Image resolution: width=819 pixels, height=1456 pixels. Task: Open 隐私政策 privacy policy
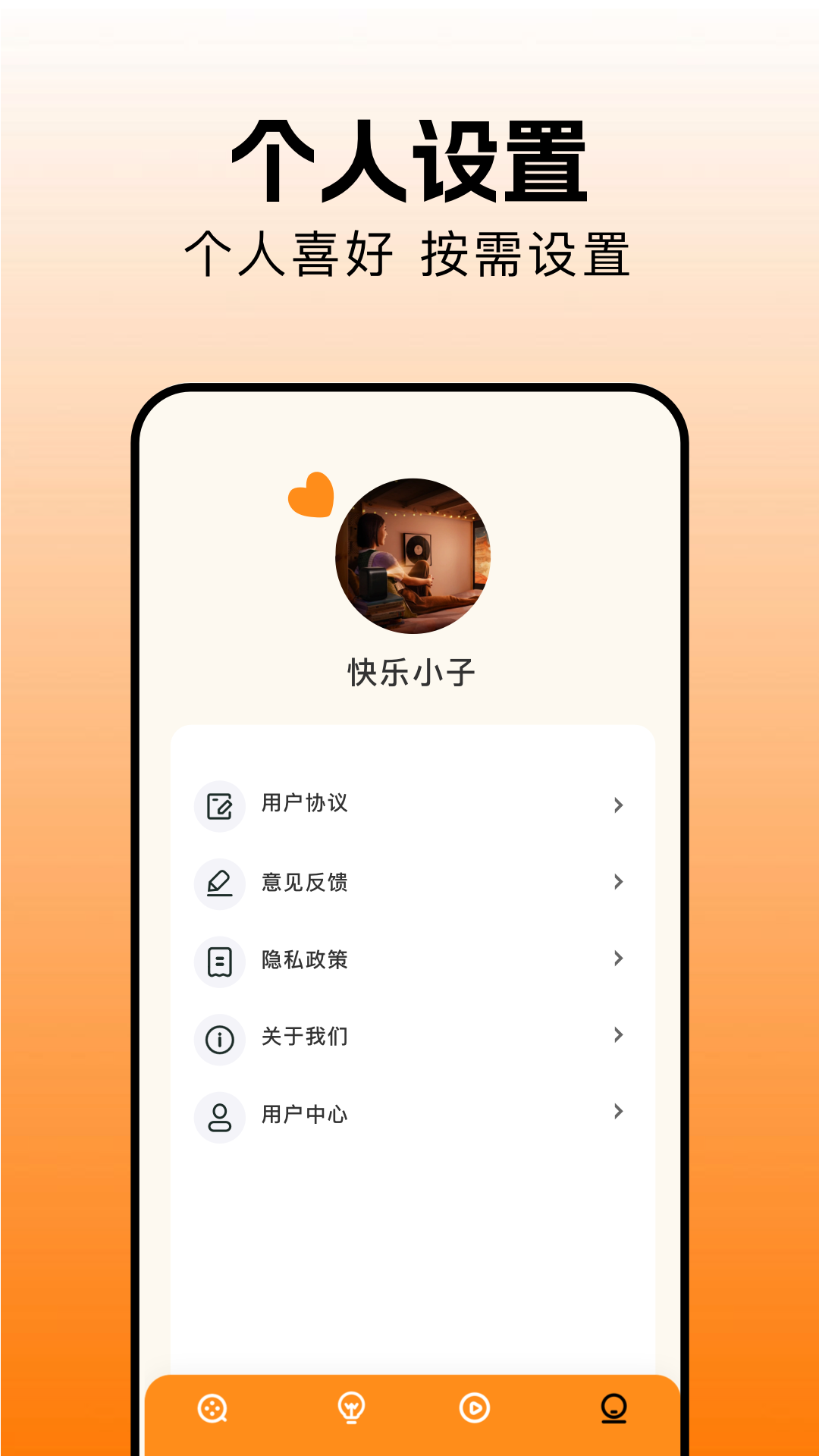[305, 960]
